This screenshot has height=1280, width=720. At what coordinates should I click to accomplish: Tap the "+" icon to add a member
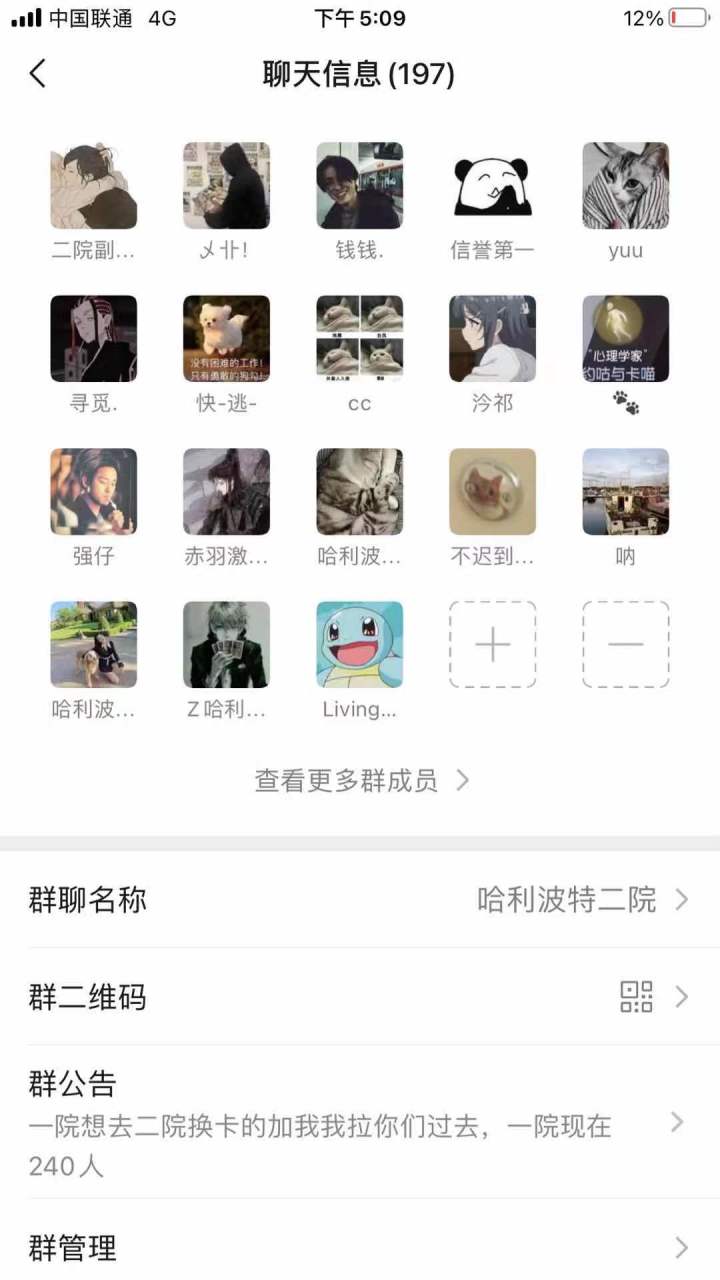coord(493,645)
